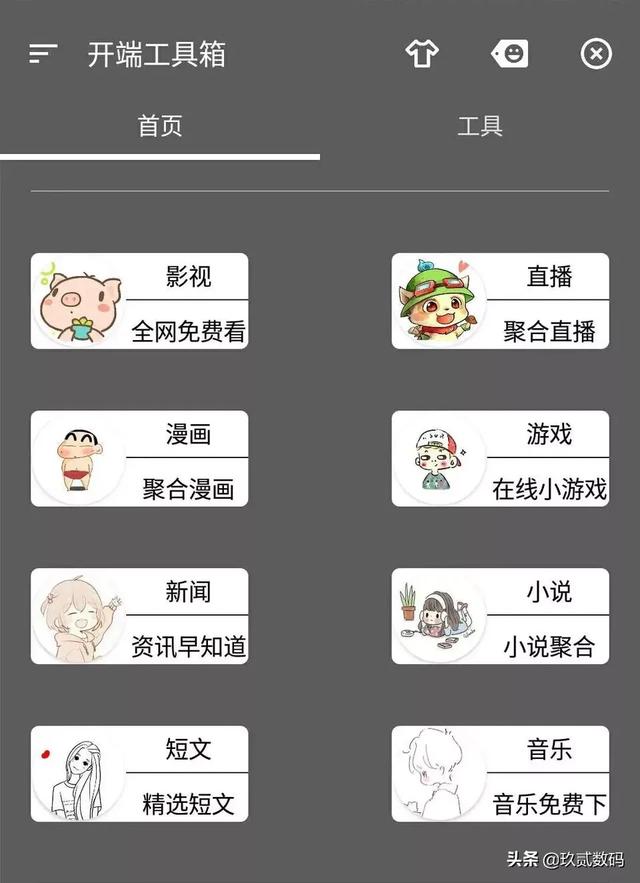The image size is (640, 883).
Task: Open the 影视 全网免费看 card
Action: [140, 301]
